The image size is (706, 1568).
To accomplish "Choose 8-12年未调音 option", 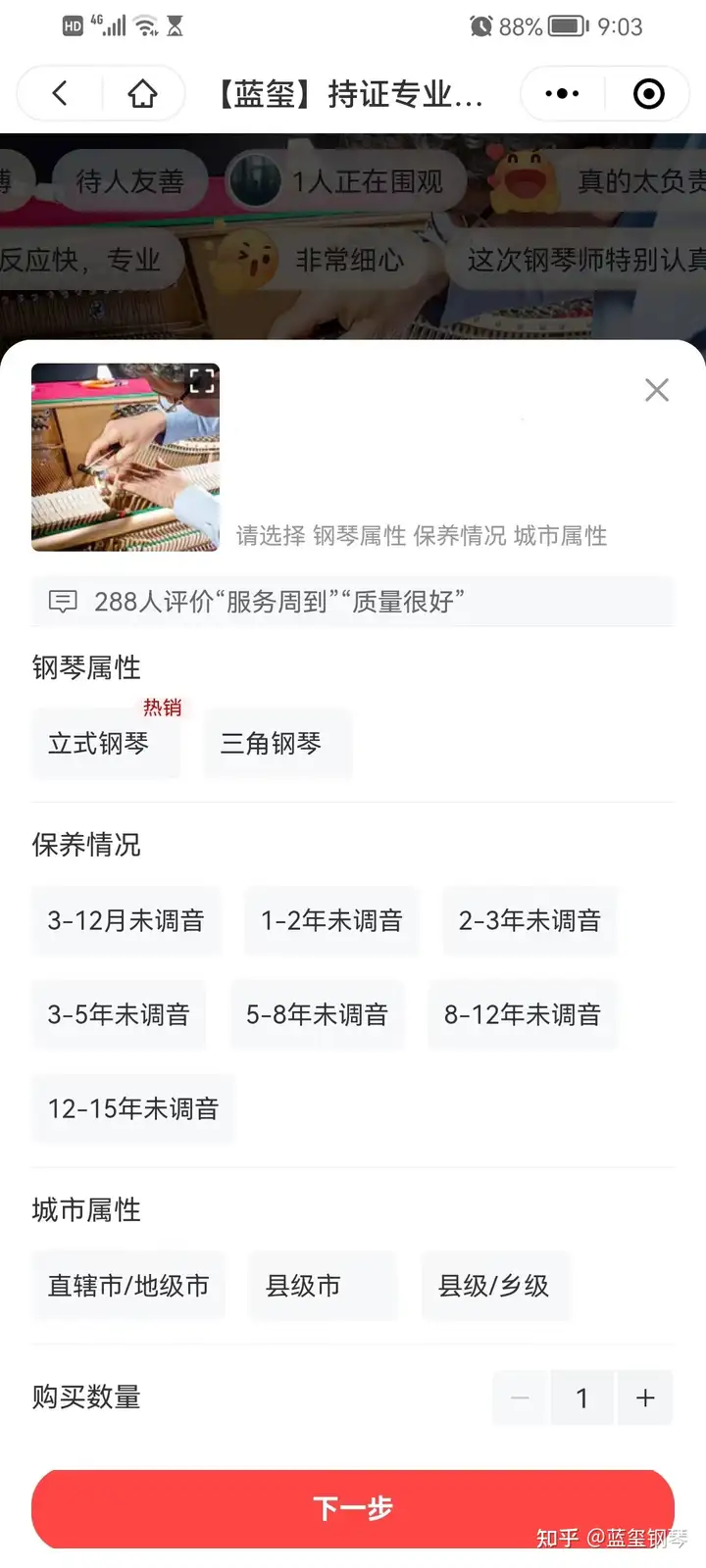I will (x=523, y=1014).
